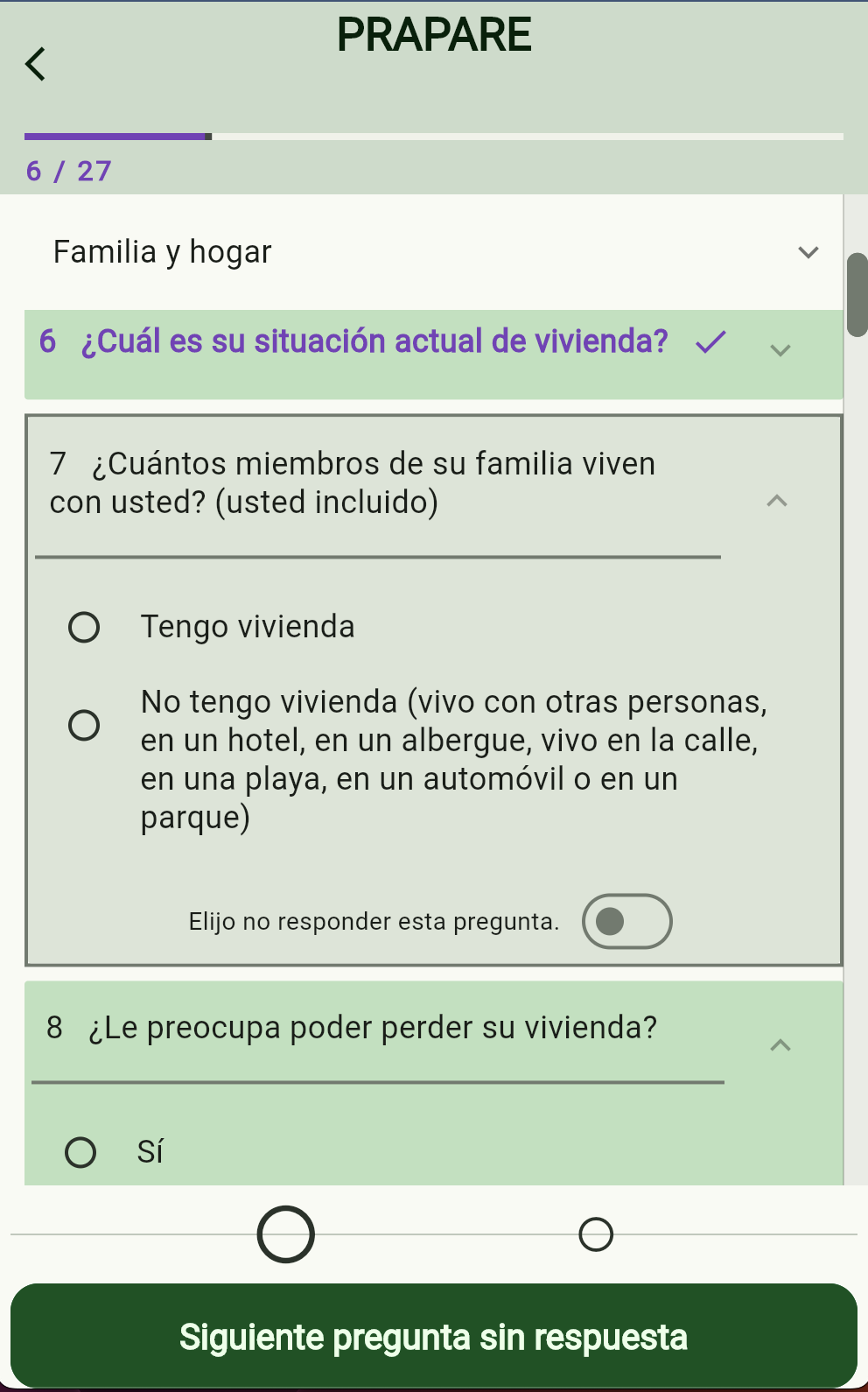Expand question 6 about situación de vivienda
Viewport: 868px width, 1392px height.
pos(780,350)
